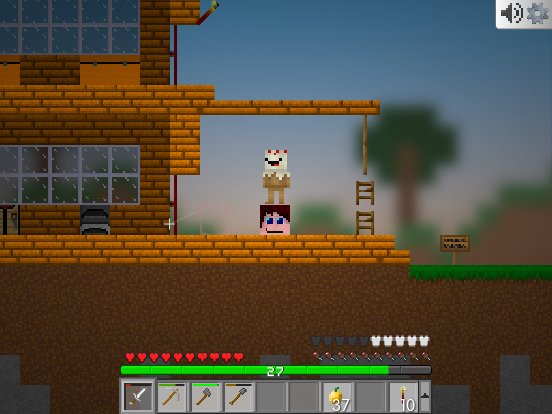Select the shovel in the hotbar

click(238, 397)
